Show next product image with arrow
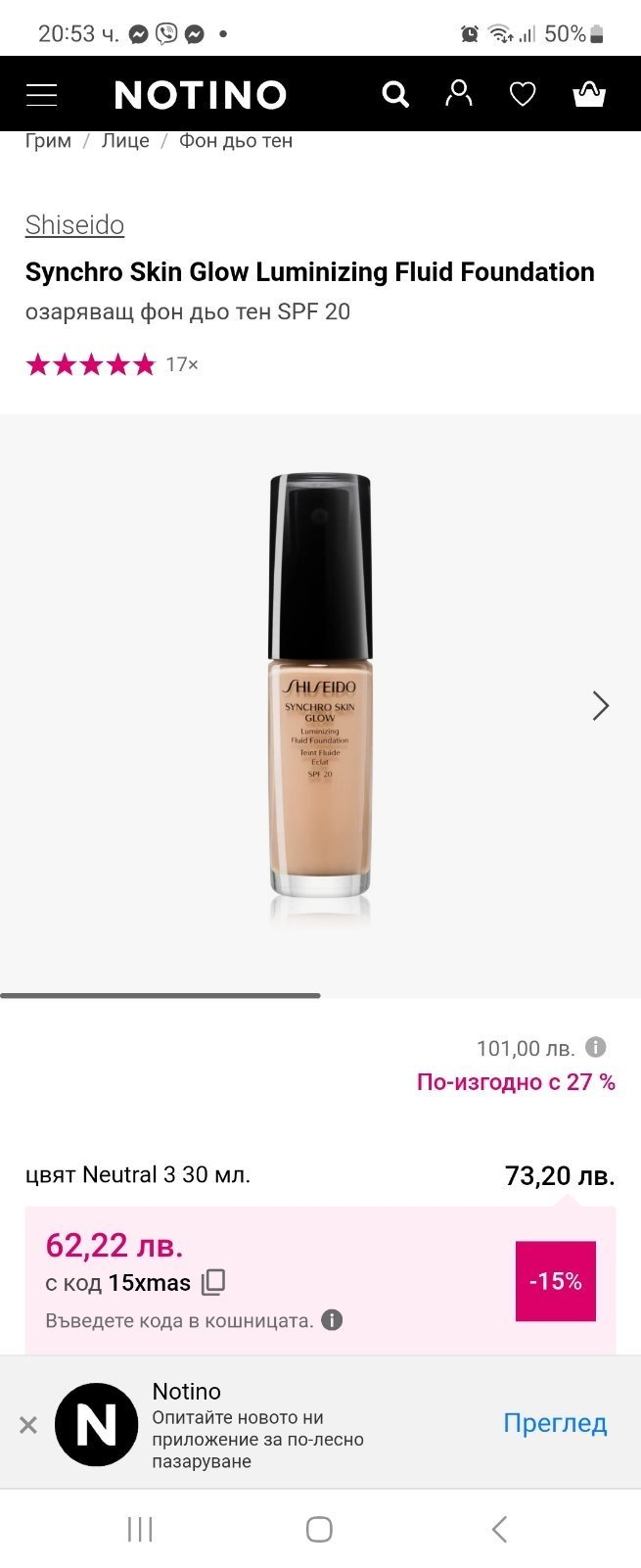 [600, 705]
